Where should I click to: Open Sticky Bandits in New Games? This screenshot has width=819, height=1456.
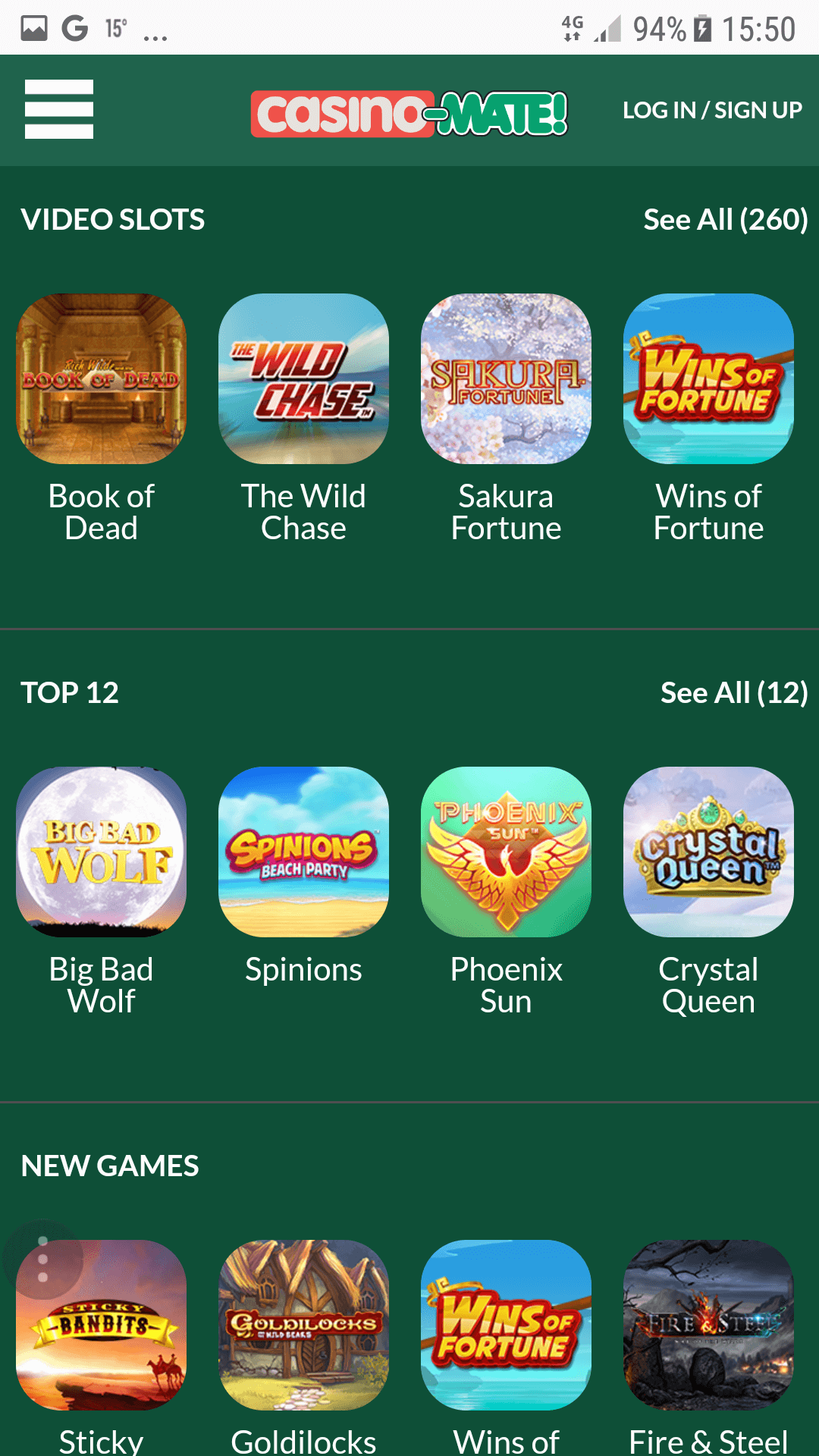coord(102,1326)
